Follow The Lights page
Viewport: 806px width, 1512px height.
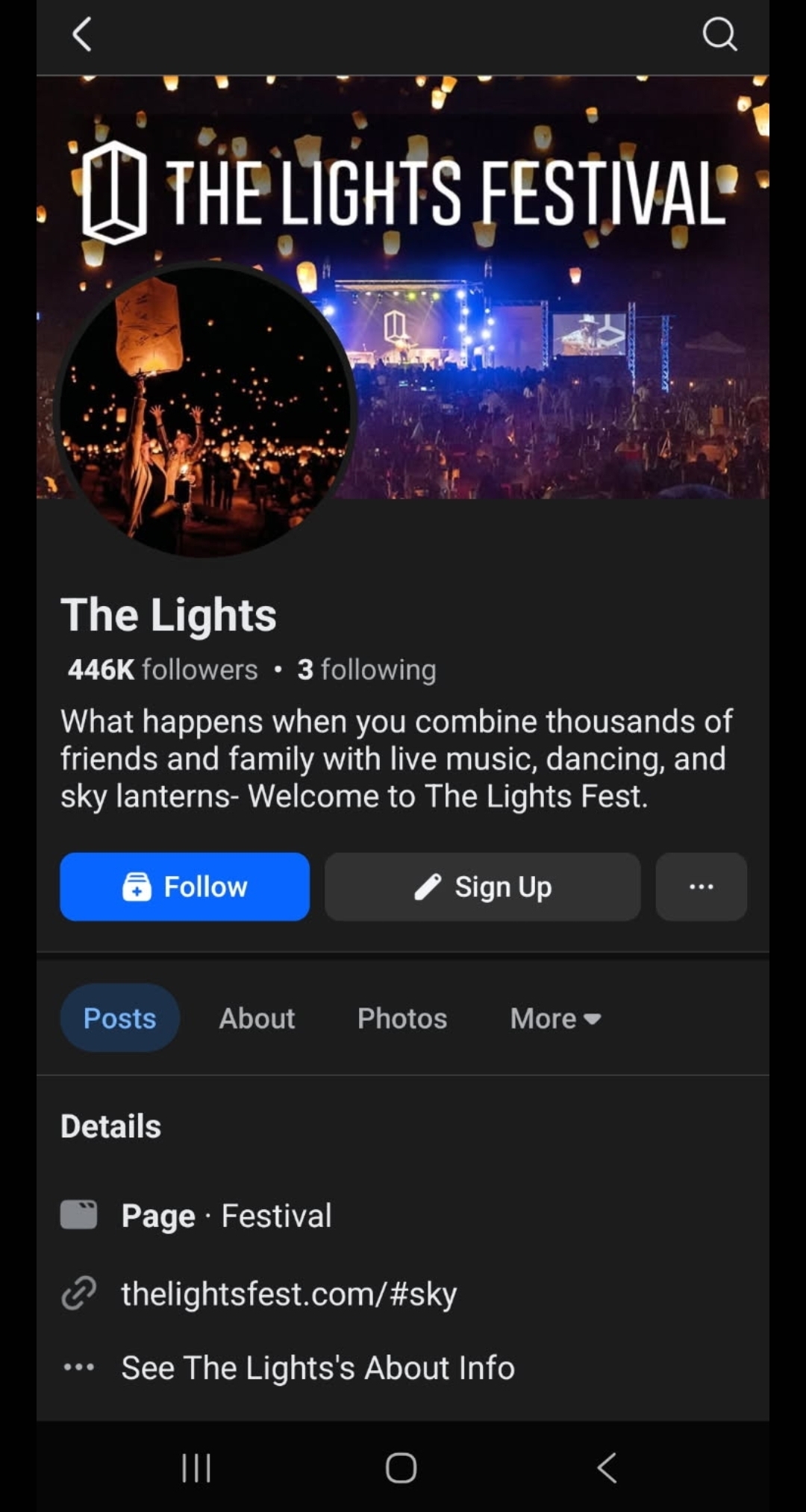coord(184,887)
